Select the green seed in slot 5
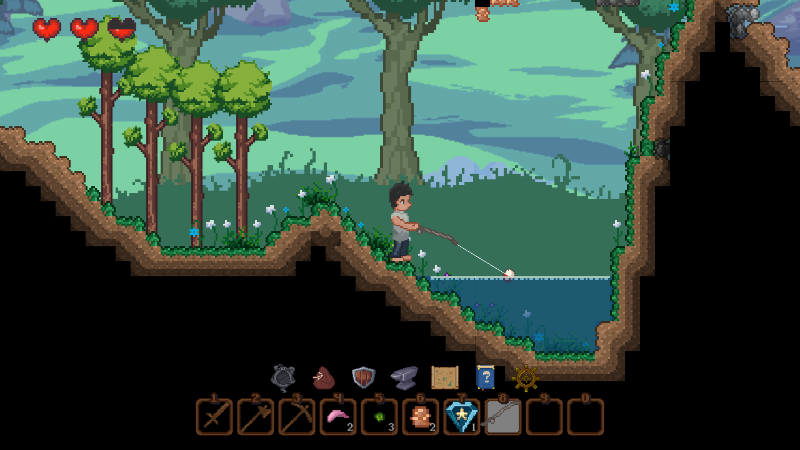Viewport: 800px width, 450px height. coord(380,416)
